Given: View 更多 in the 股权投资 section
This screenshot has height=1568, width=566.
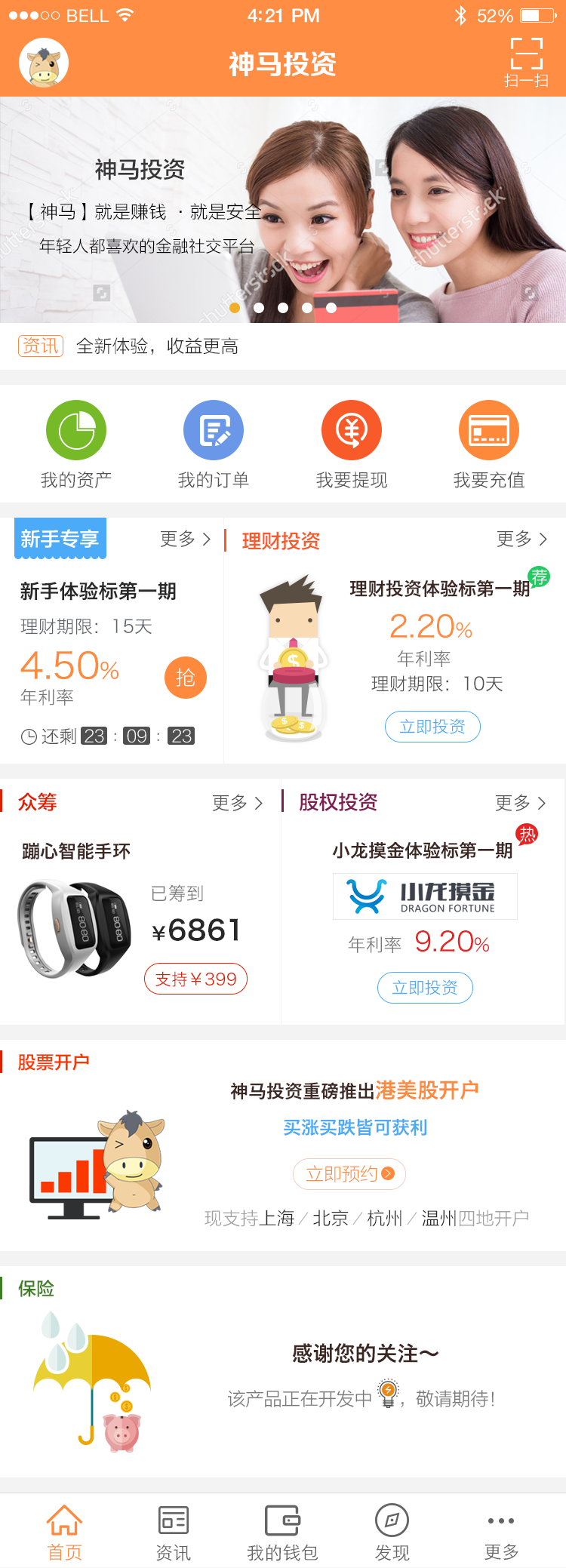Looking at the screenshot, I should pyautogui.click(x=520, y=803).
